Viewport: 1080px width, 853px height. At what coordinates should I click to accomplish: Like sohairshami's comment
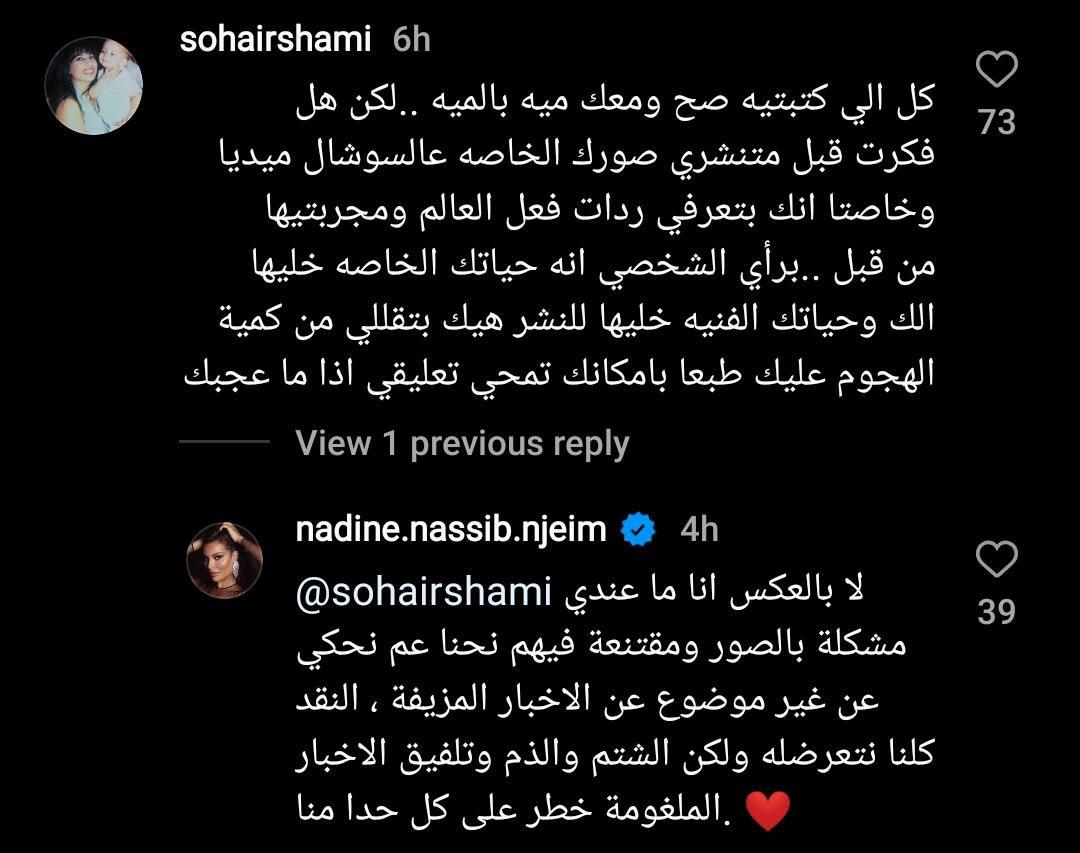click(996, 73)
